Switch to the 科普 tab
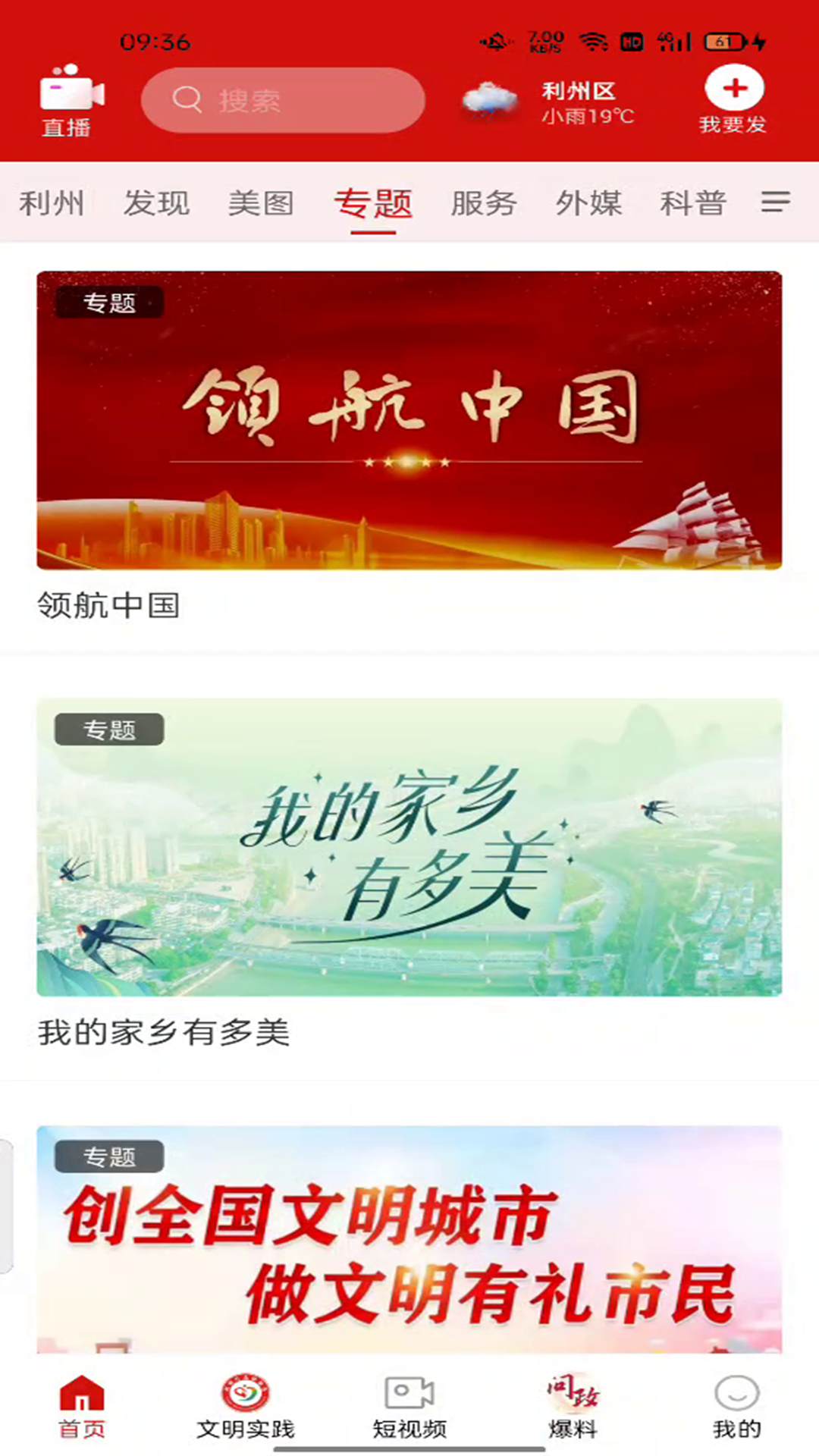Screen dimensions: 819x1456 [692, 203]
